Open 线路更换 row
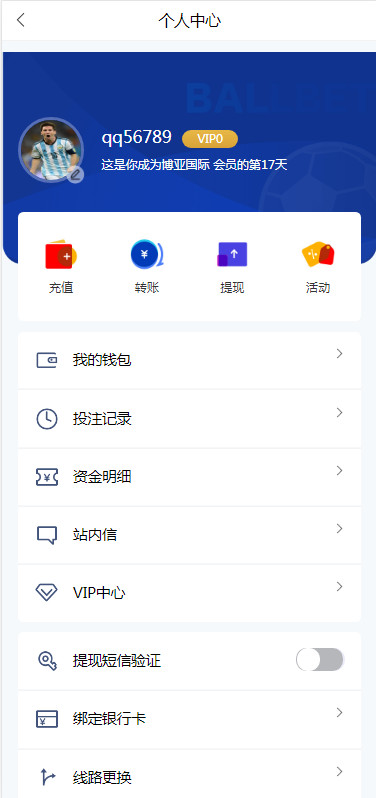376x798 pixels. (189, 775)
